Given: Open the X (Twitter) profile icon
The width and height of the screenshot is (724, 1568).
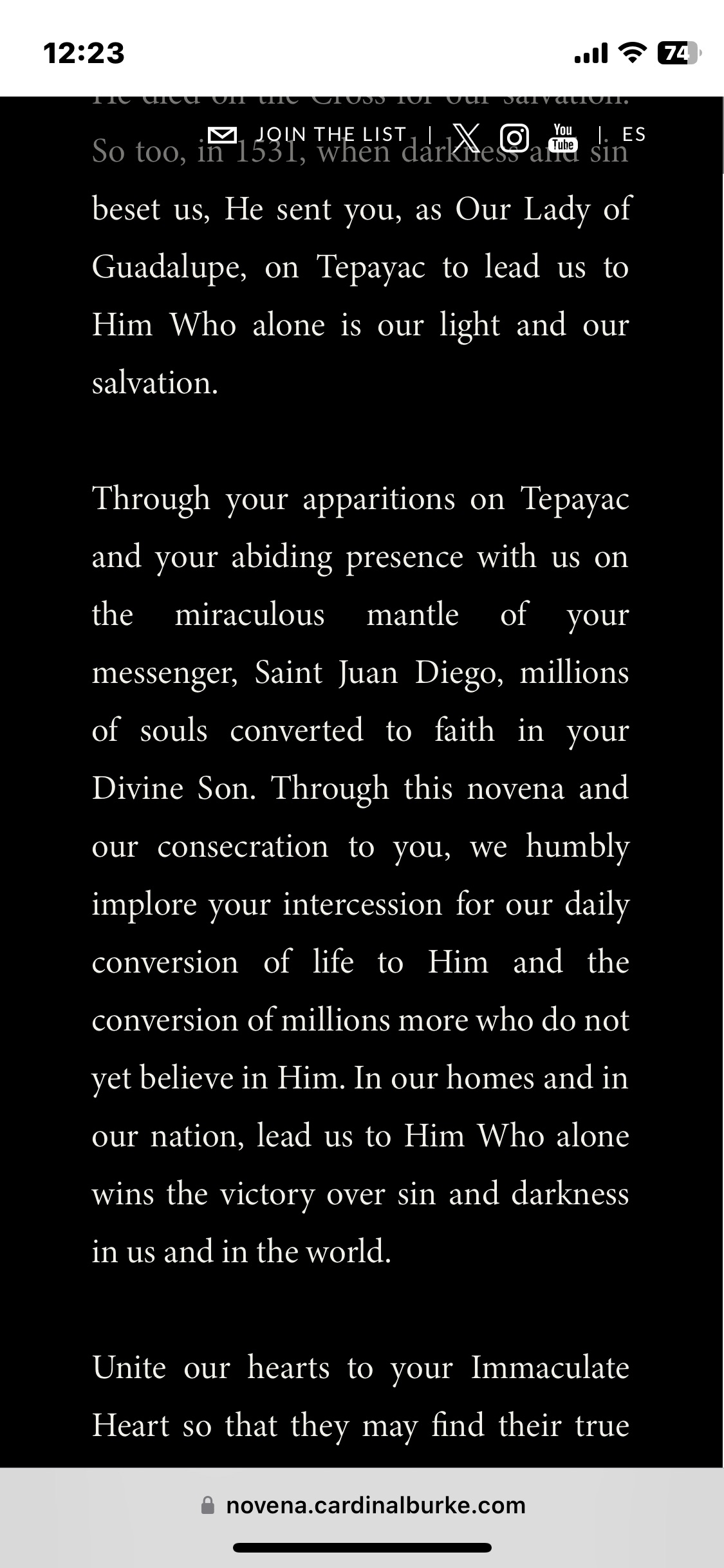Looking at the screenshot, I should (x=466, y=136).
